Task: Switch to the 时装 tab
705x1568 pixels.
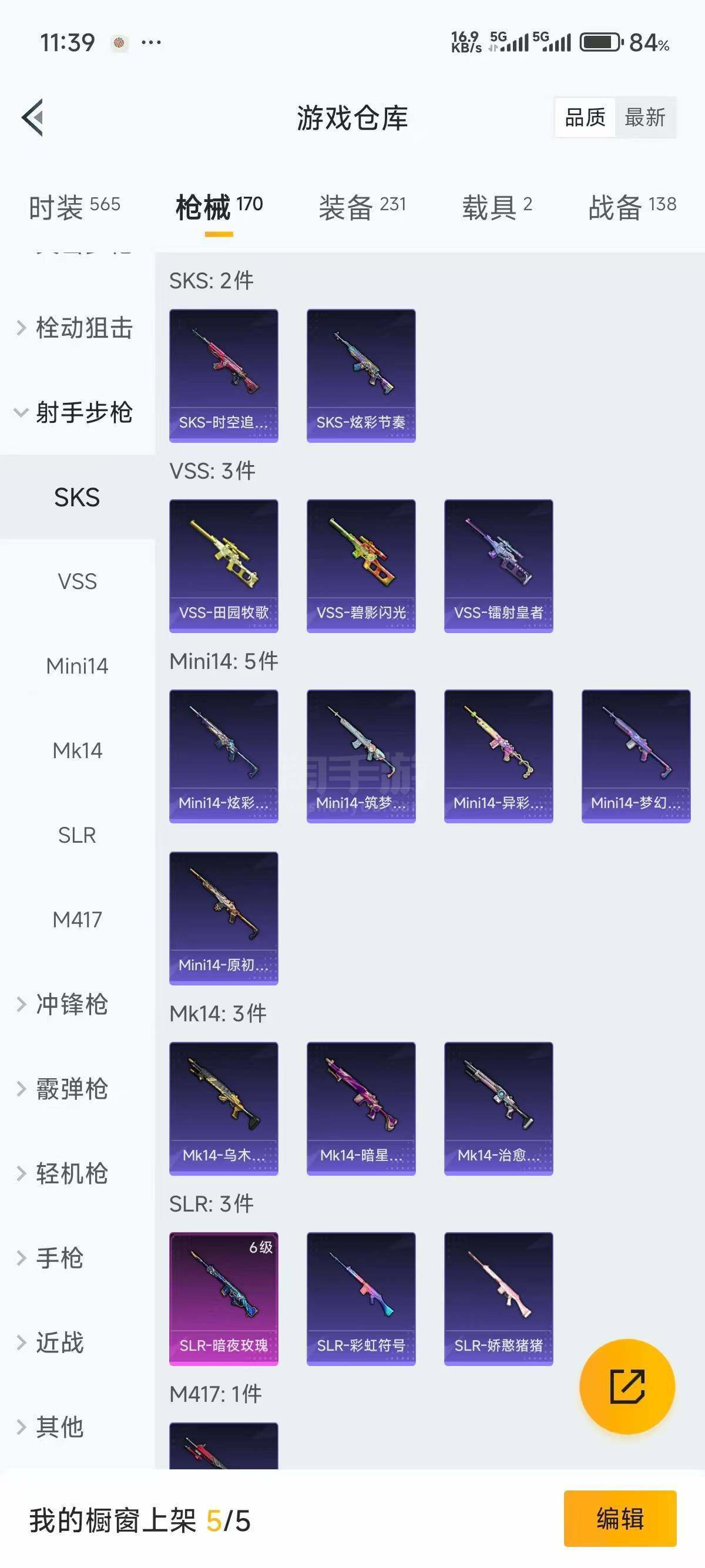Action: click(x=74, y=207)
